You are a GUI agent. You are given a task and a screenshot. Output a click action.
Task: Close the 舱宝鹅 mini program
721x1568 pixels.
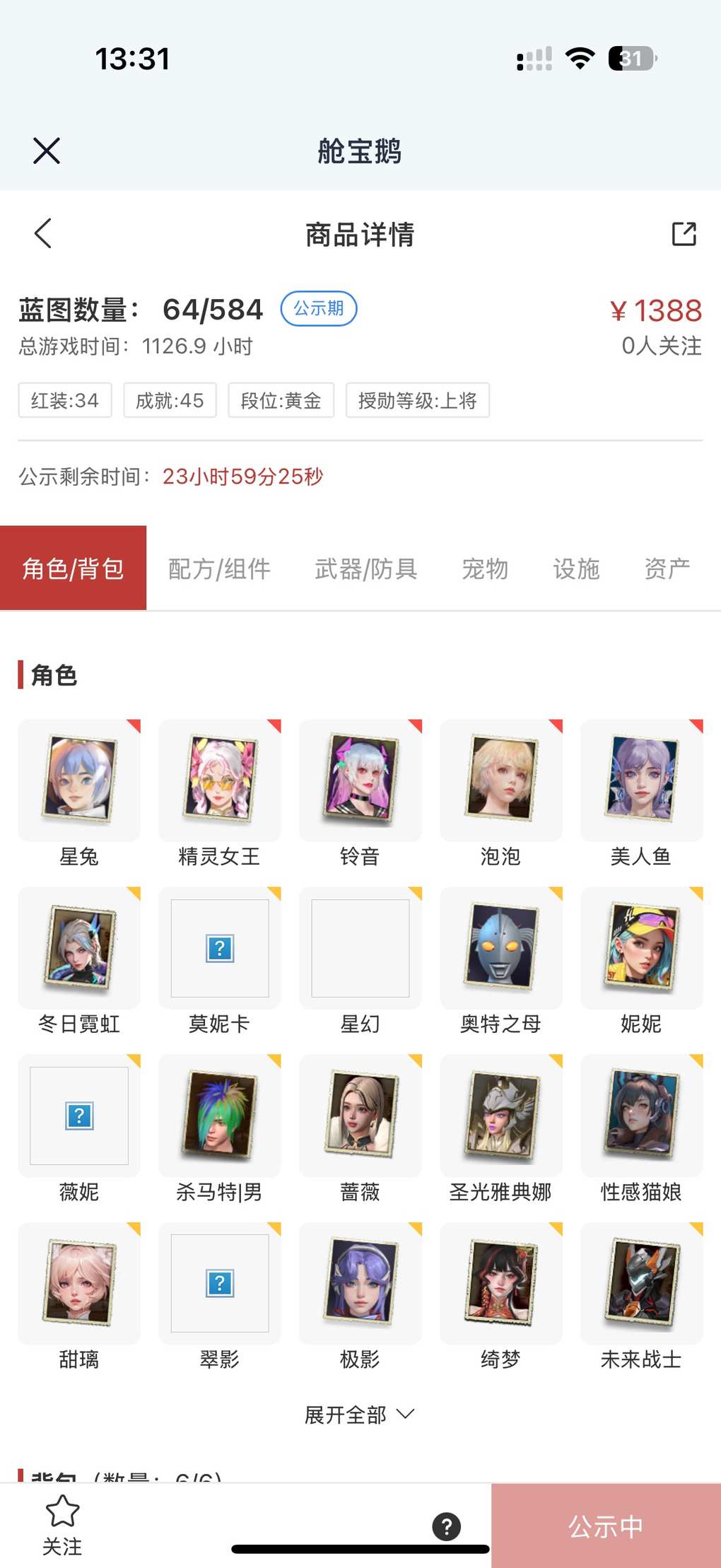coord(47,151)
